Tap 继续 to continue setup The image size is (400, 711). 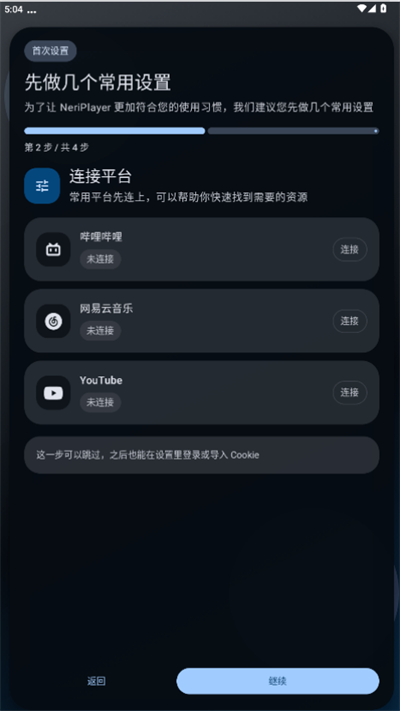(x=278, y=681)
